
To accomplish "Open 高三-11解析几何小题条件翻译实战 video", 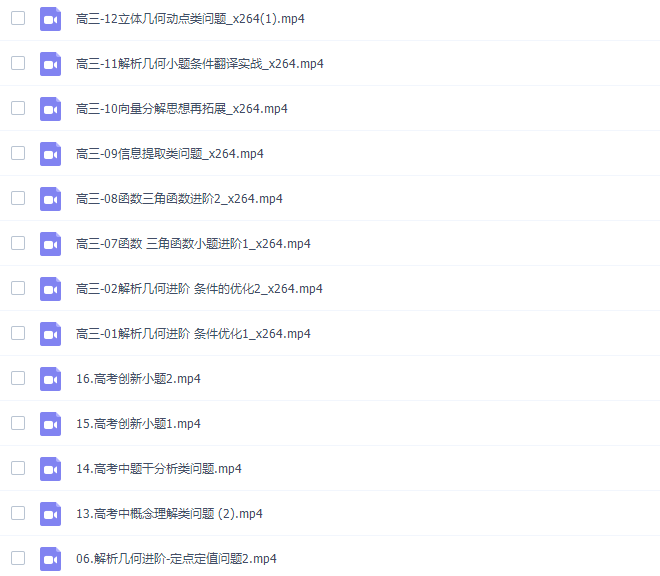I will click(199, 63).
